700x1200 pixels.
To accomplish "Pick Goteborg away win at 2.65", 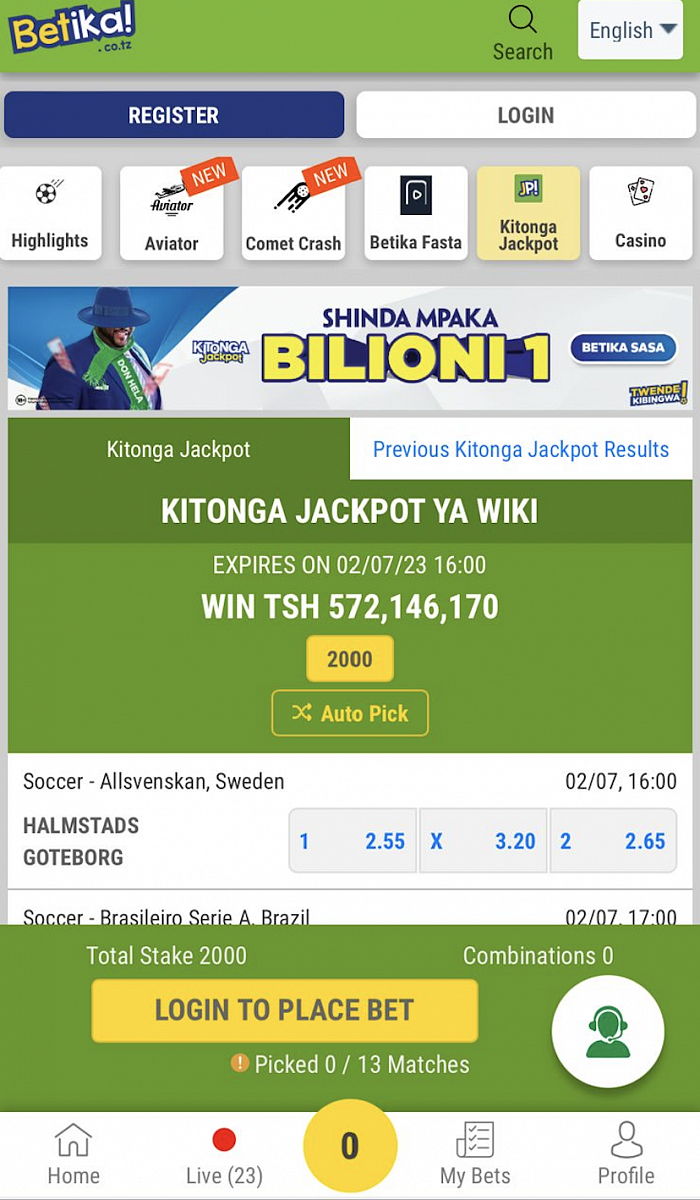I will click(613, 841).
